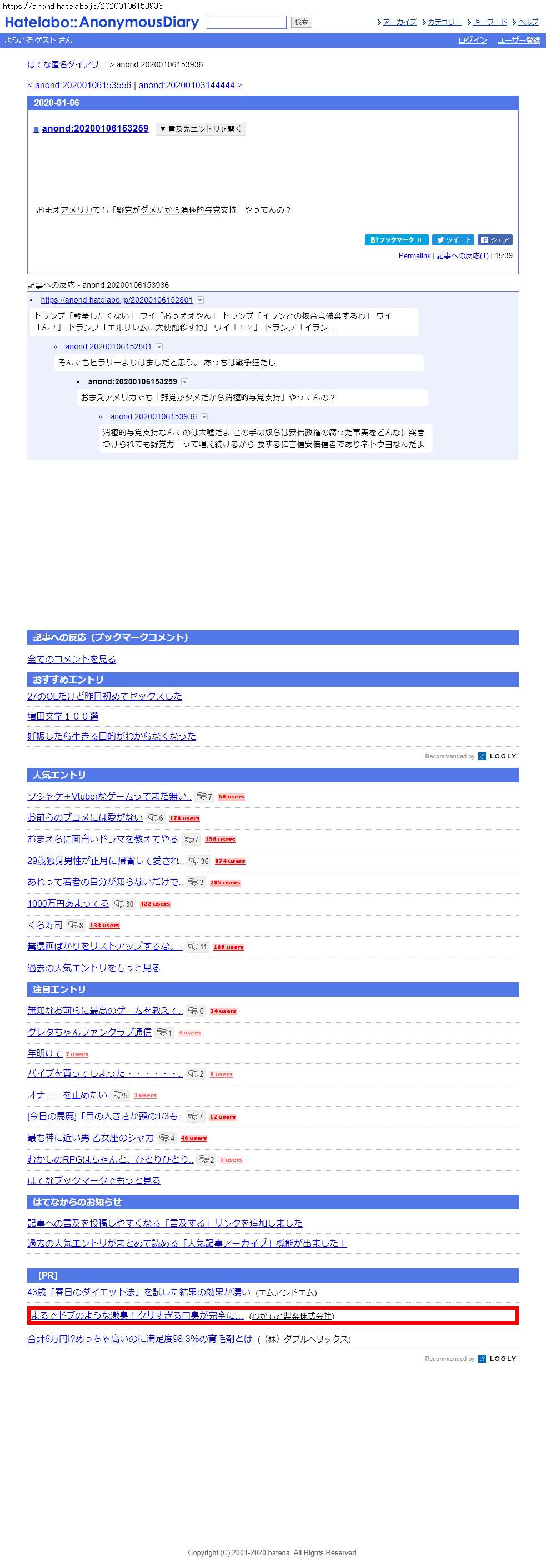Share via ツイート button
The image size is (546, 1568).
click(453, 240)
